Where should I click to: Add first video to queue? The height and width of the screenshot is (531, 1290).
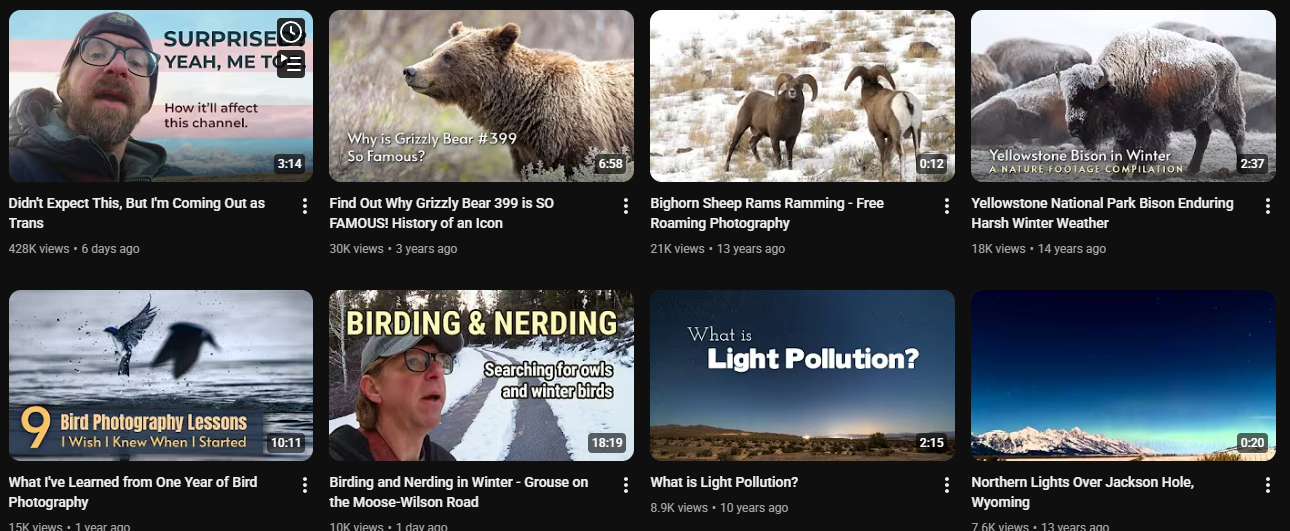[x=290, y=64]
